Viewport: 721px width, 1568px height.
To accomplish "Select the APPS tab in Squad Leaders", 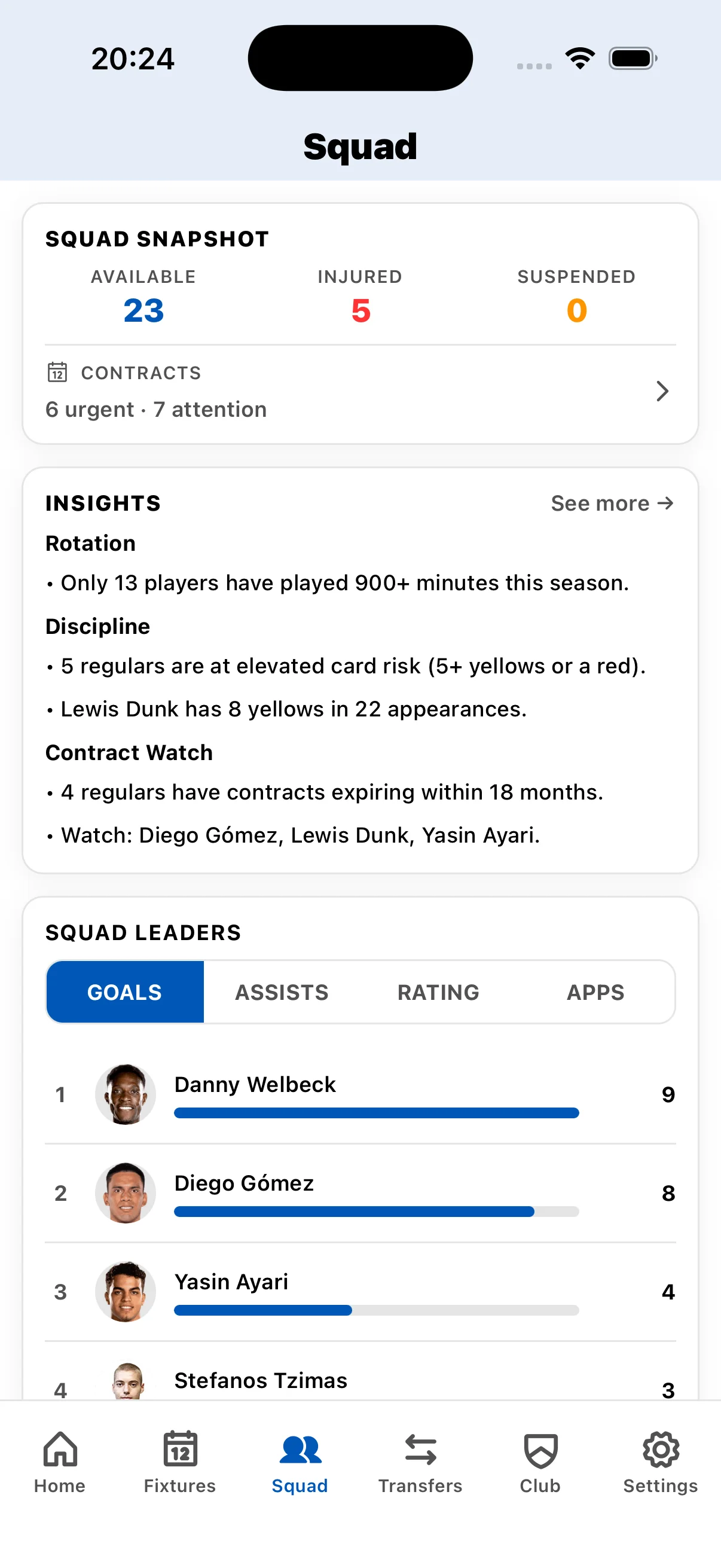I will pyautogui.click(x=595, y=992).
